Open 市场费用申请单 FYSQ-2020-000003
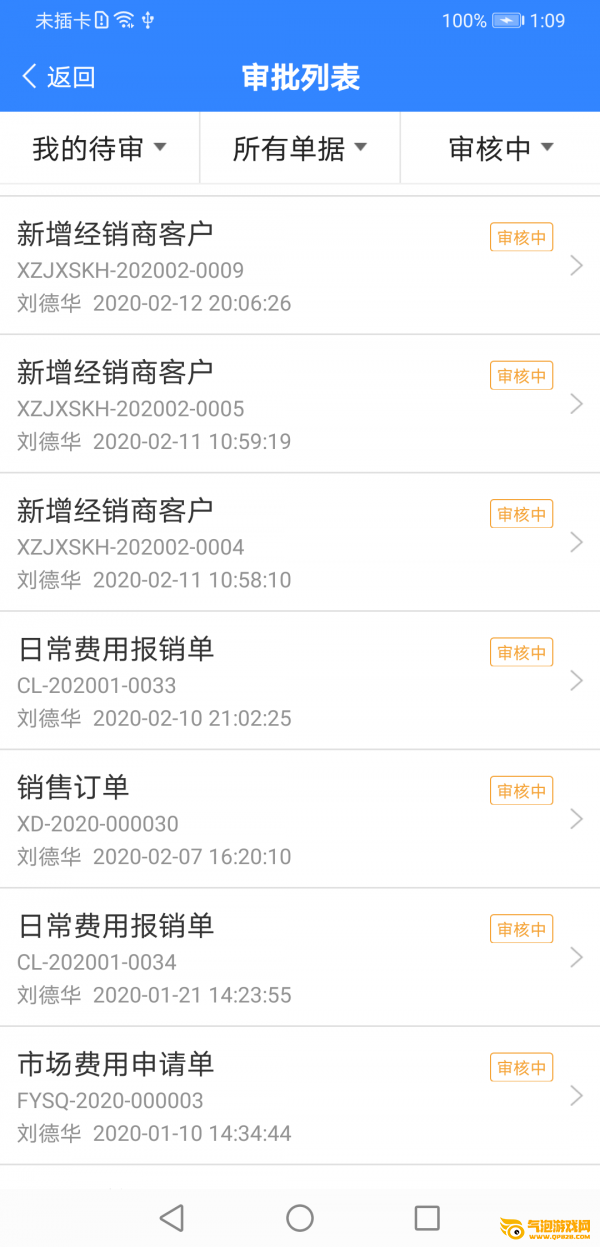This screenshot has width=600, height=1247. point(300,1095)
